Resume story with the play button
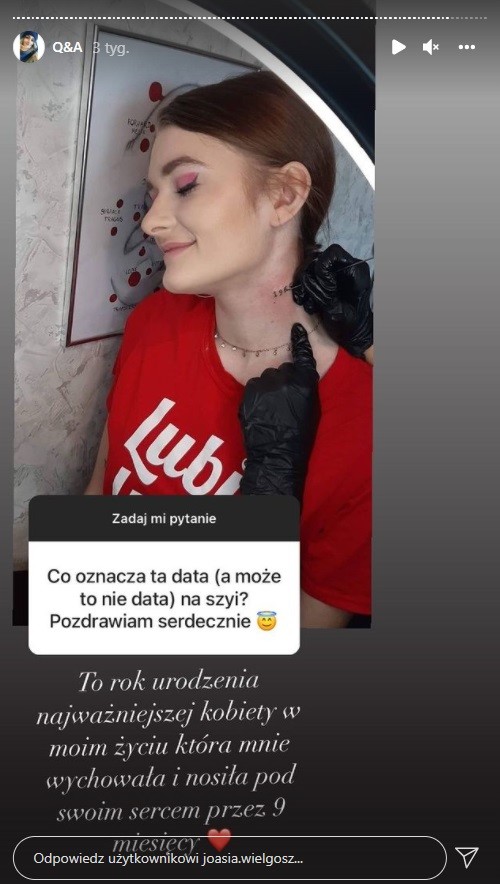This screenshot has height=884, width=500. pyautogui.click(x=399, y=47)
